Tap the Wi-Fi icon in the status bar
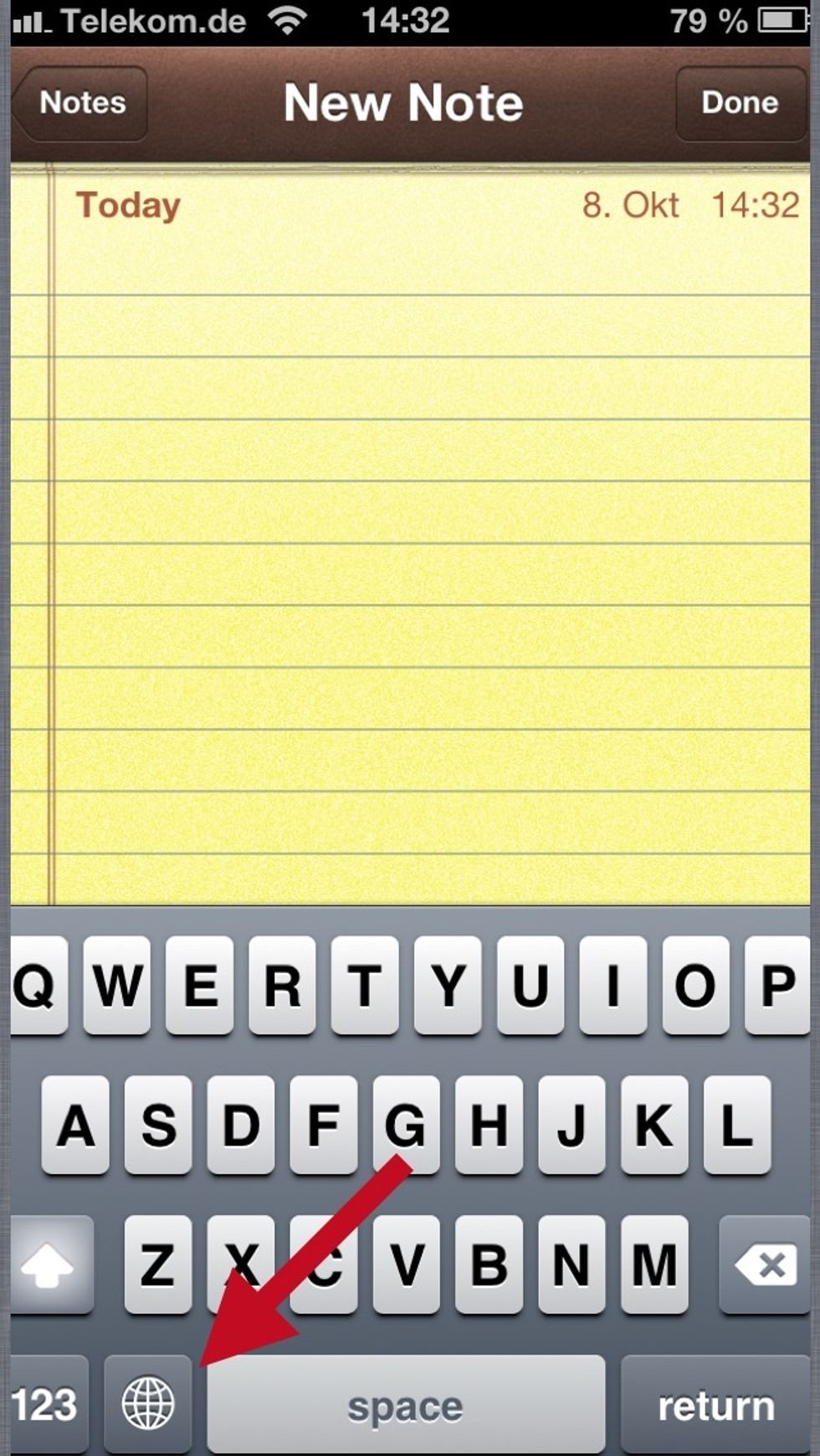The height and width of the screenshot is (1456, 820). (x=289, y=21)
